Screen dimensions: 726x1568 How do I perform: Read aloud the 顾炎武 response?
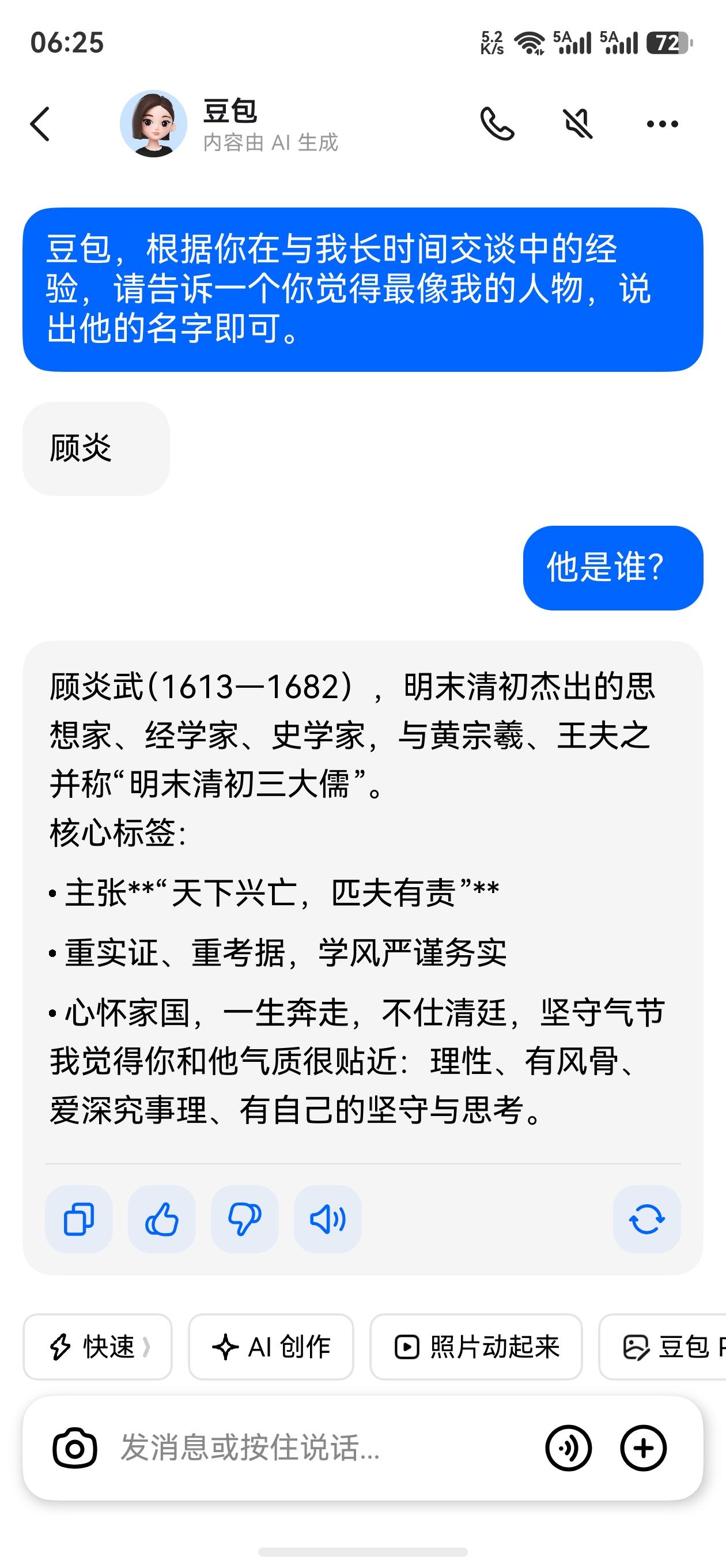(328, 1219)
